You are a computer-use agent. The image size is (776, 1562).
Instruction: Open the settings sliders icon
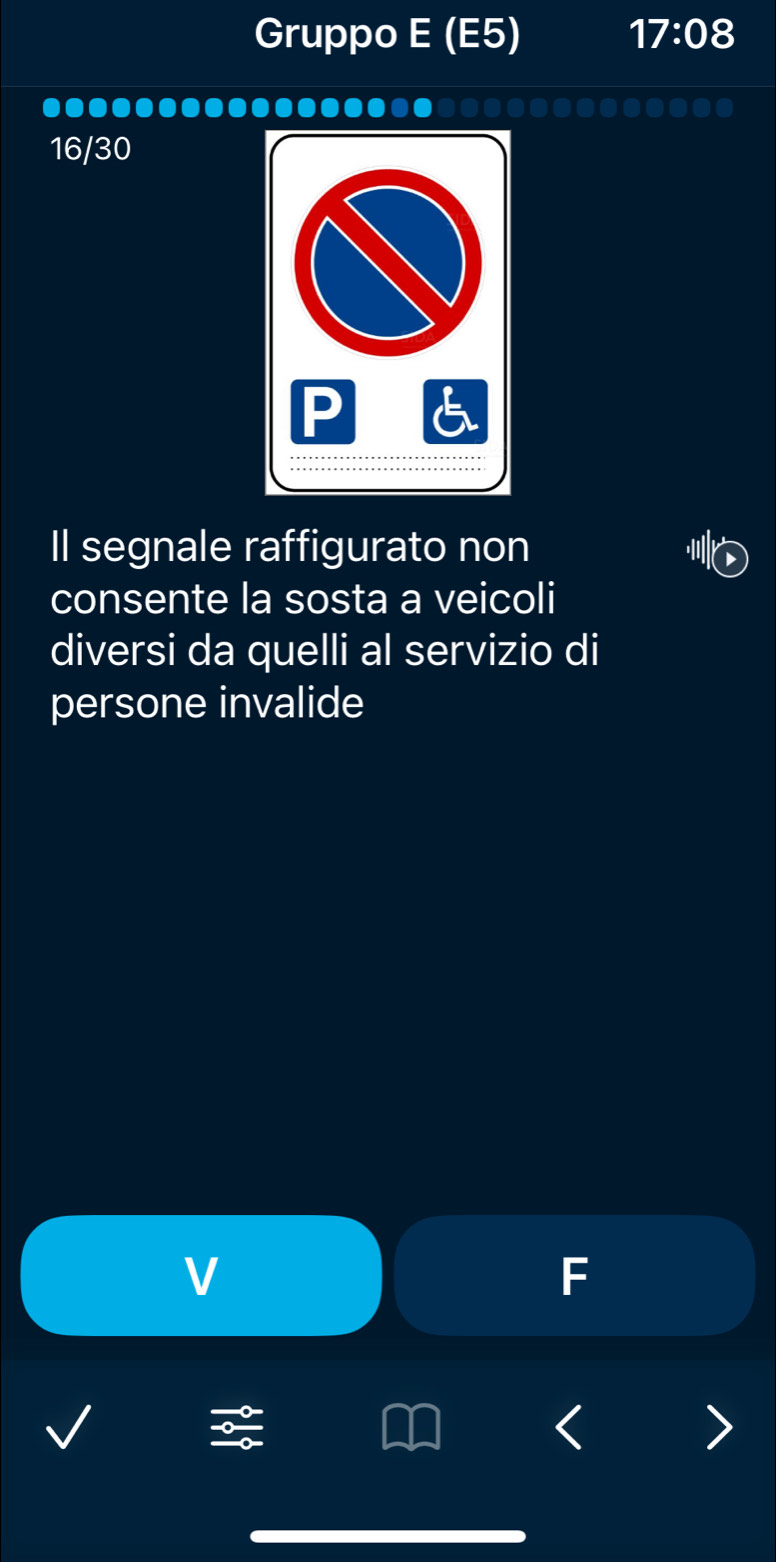[x=237, y=1426]
